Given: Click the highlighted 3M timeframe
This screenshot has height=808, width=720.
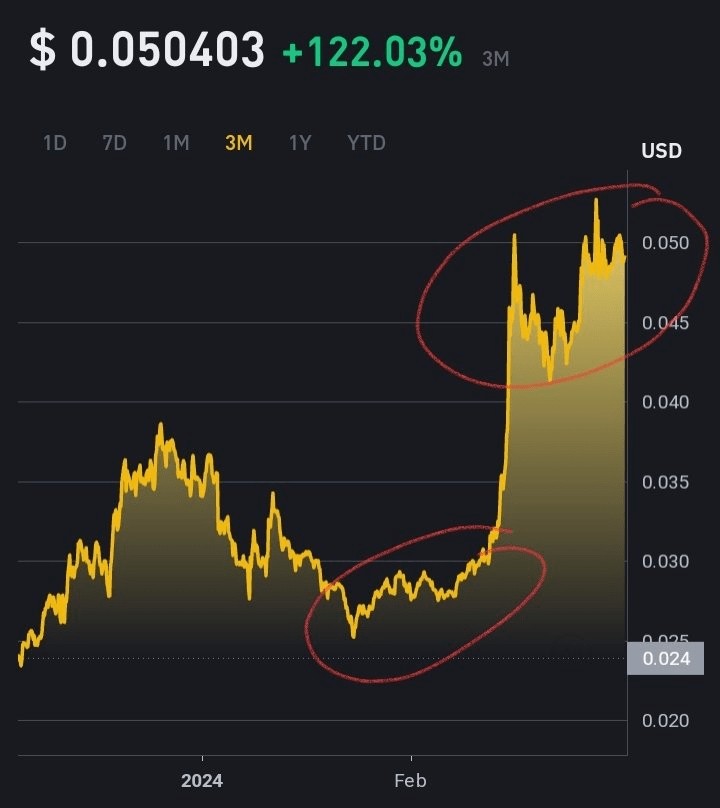Looking at the screenshot, I should (240, 143).
